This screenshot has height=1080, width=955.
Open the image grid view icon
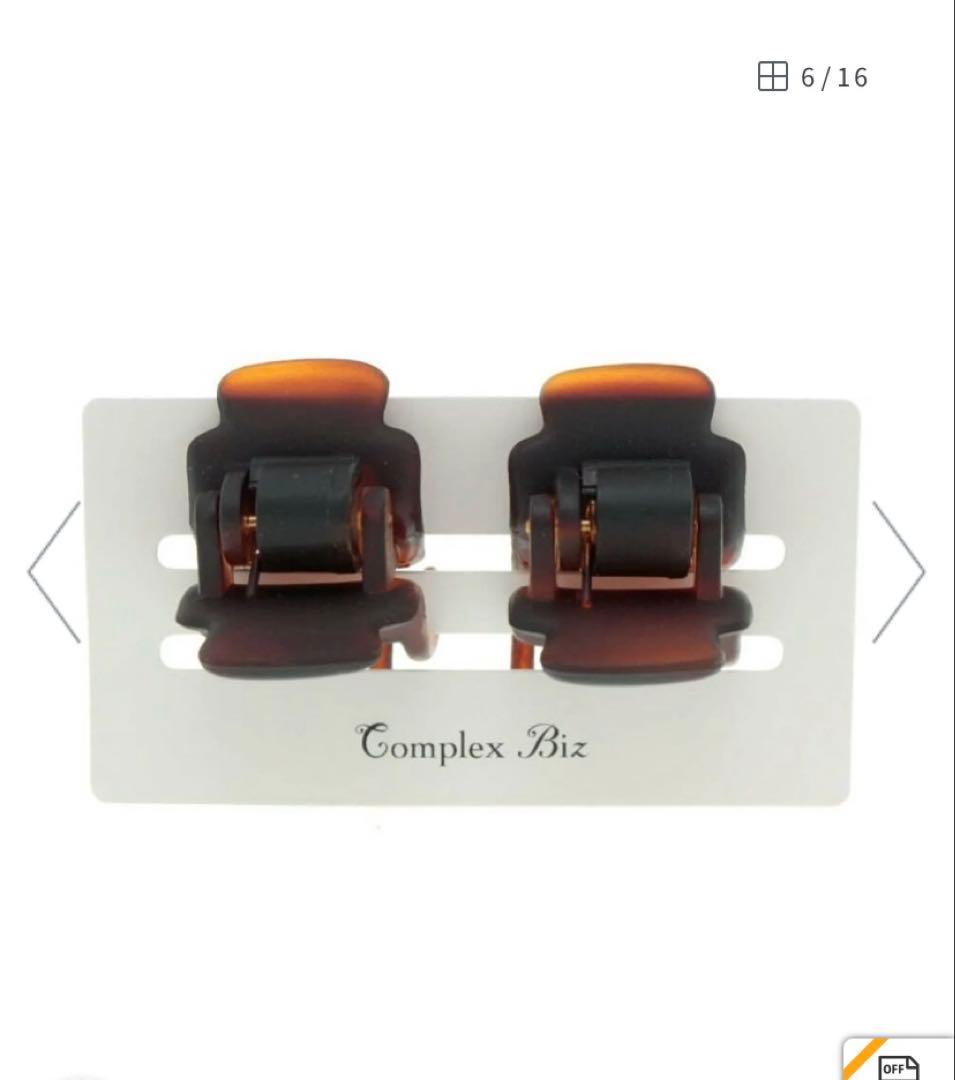tap(772, 76)
